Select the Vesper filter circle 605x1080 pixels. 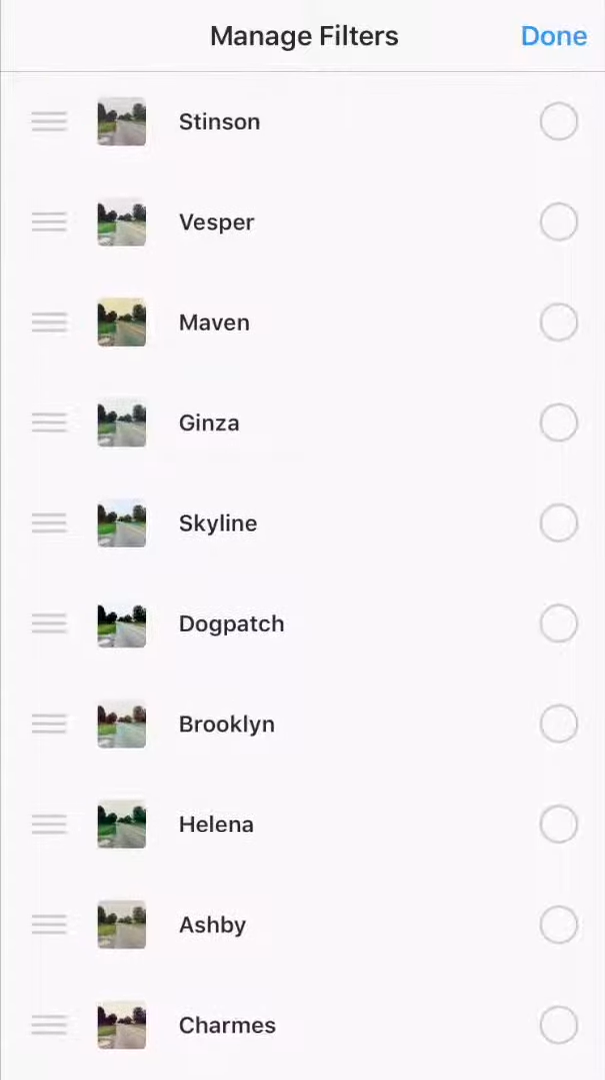[x=559, y=222]
